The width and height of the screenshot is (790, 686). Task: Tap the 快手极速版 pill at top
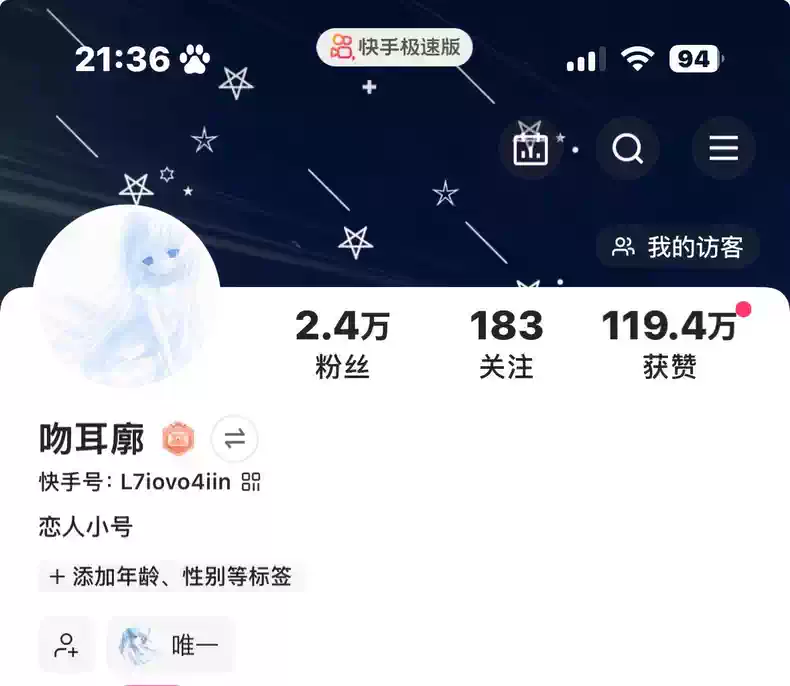coord(395,47)
